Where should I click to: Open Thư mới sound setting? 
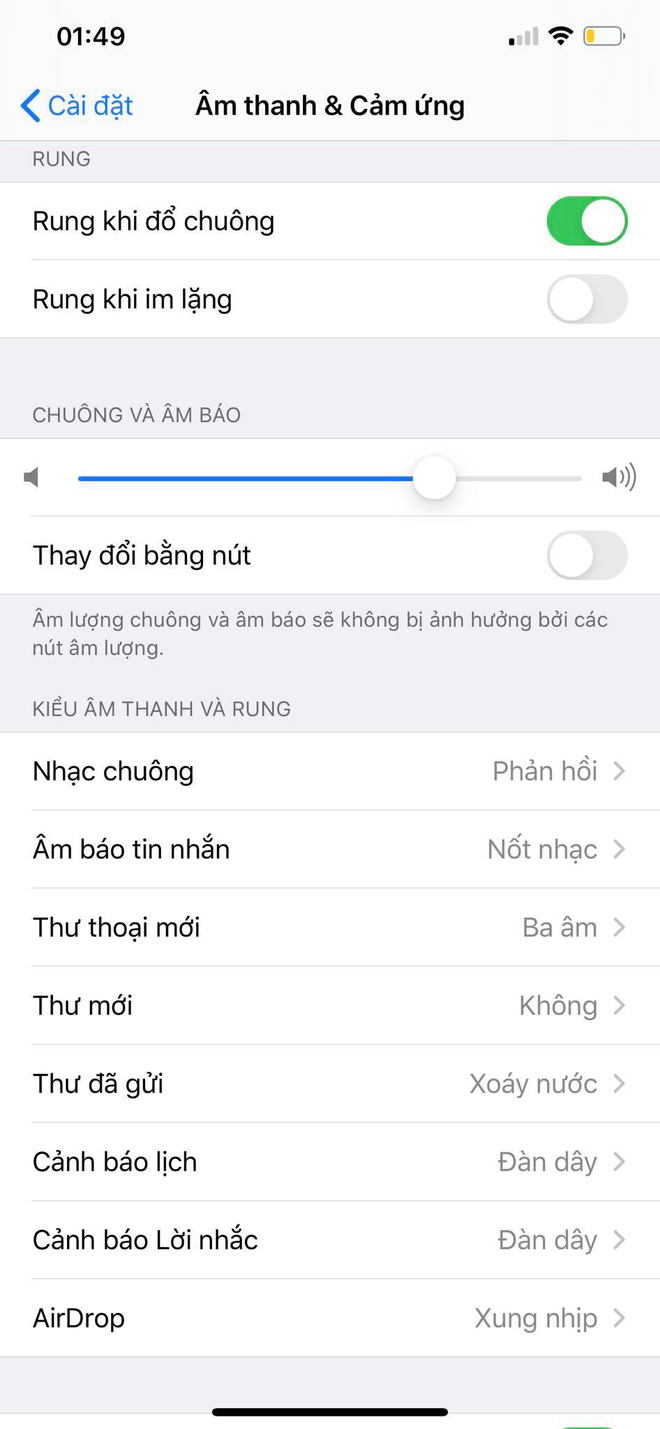tap(330, 1006)
